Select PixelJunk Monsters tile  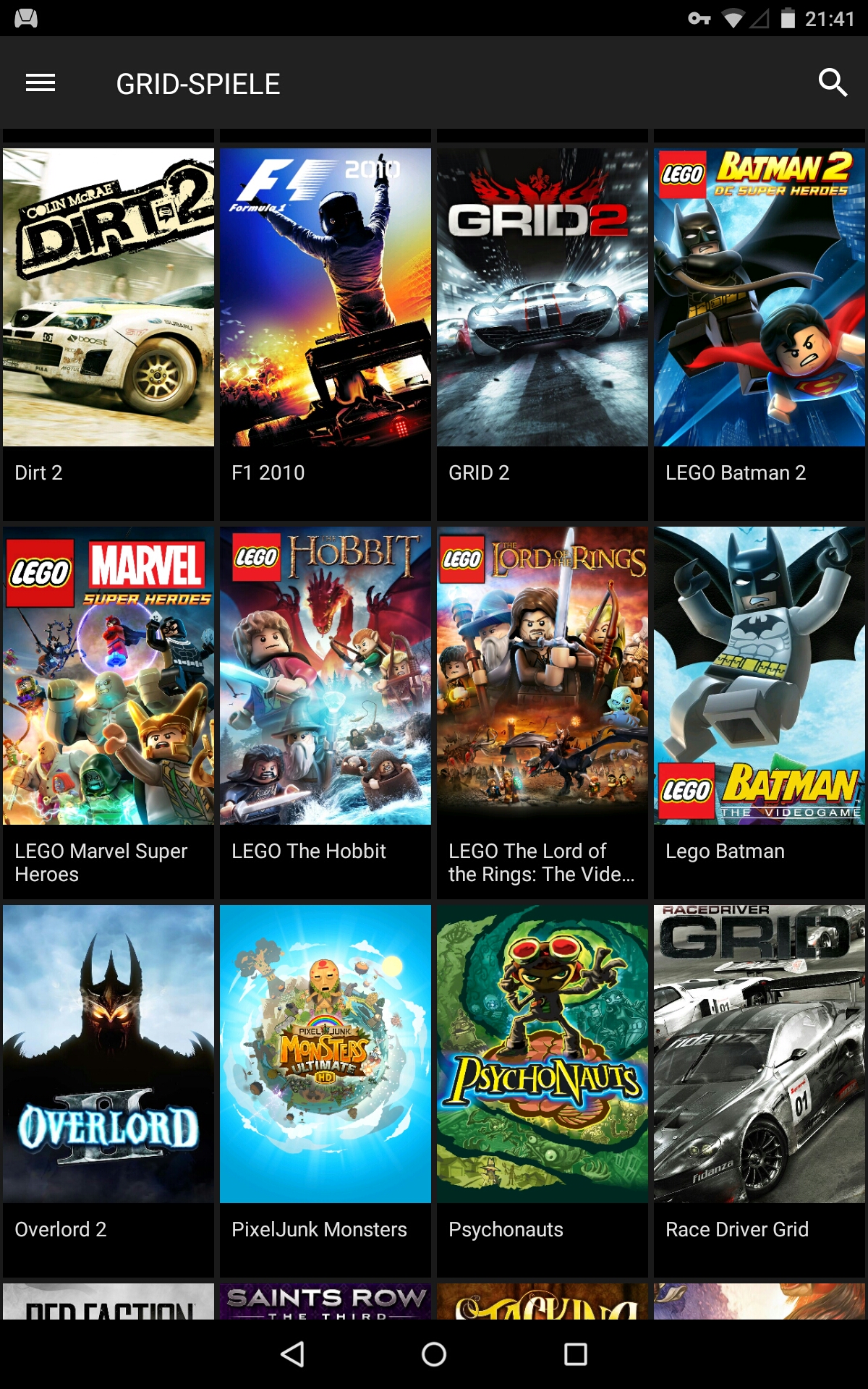(x=325, y=1091)
